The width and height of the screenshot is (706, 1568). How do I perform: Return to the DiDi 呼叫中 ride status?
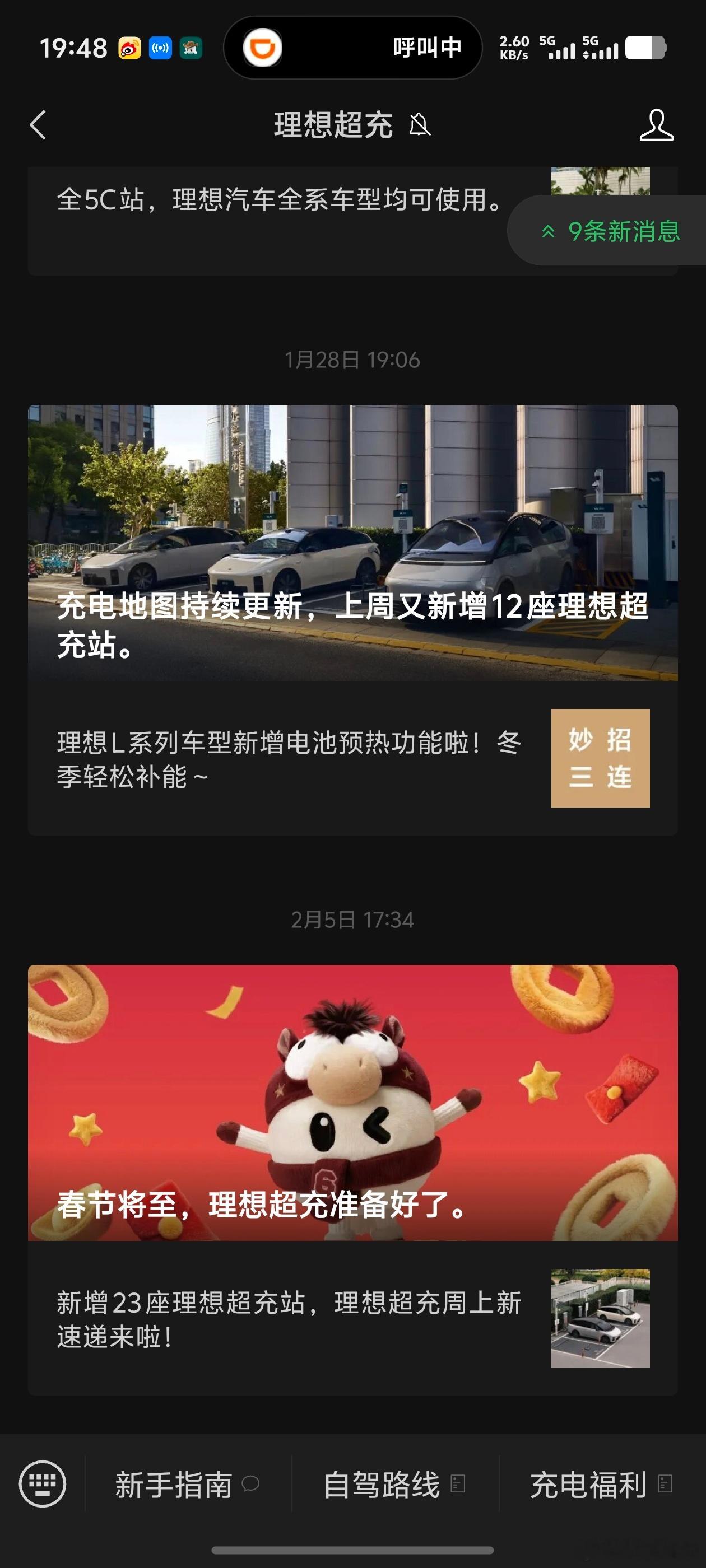[x=352, y=48]
